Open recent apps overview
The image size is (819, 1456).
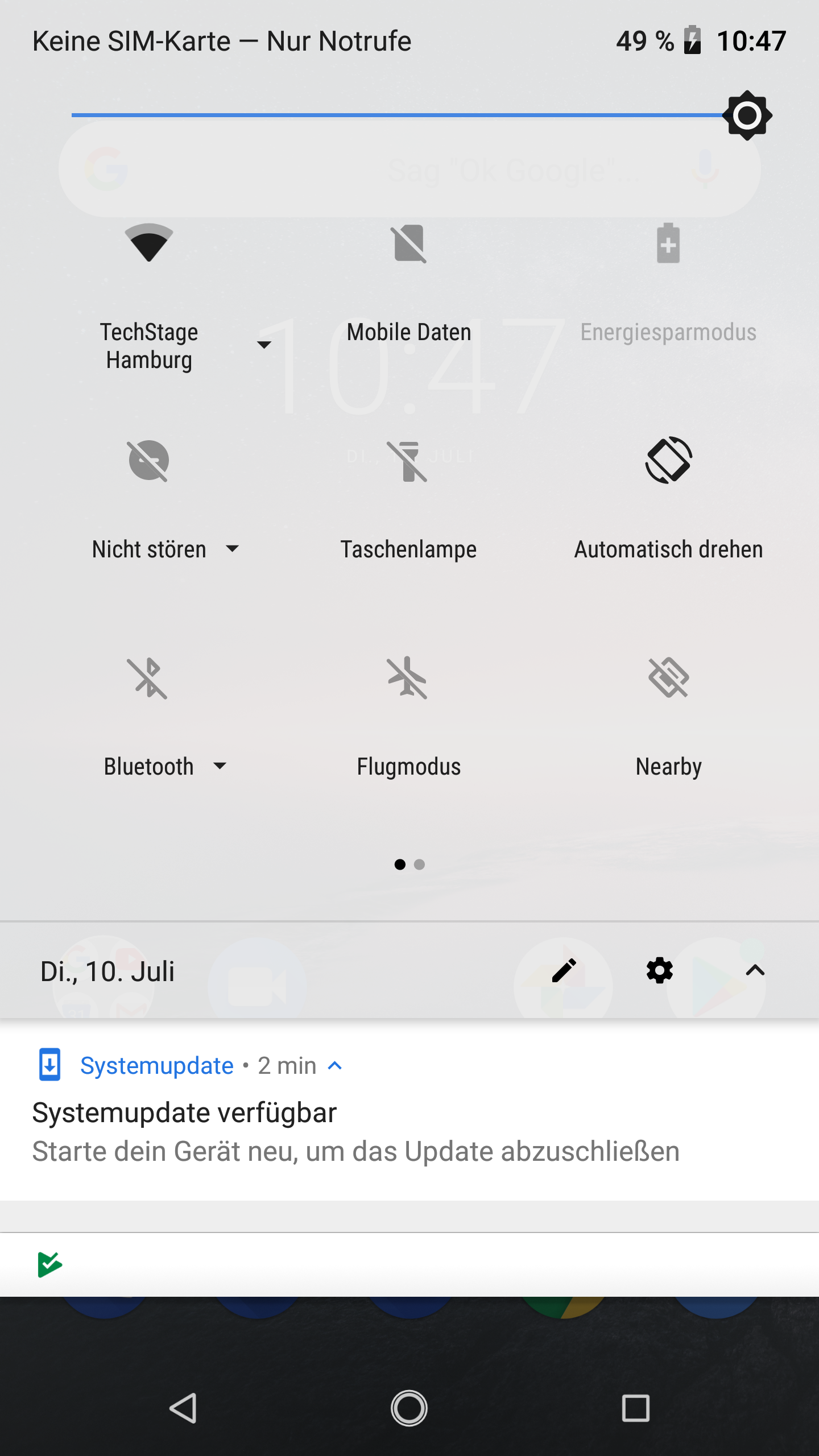point(635,1408)
